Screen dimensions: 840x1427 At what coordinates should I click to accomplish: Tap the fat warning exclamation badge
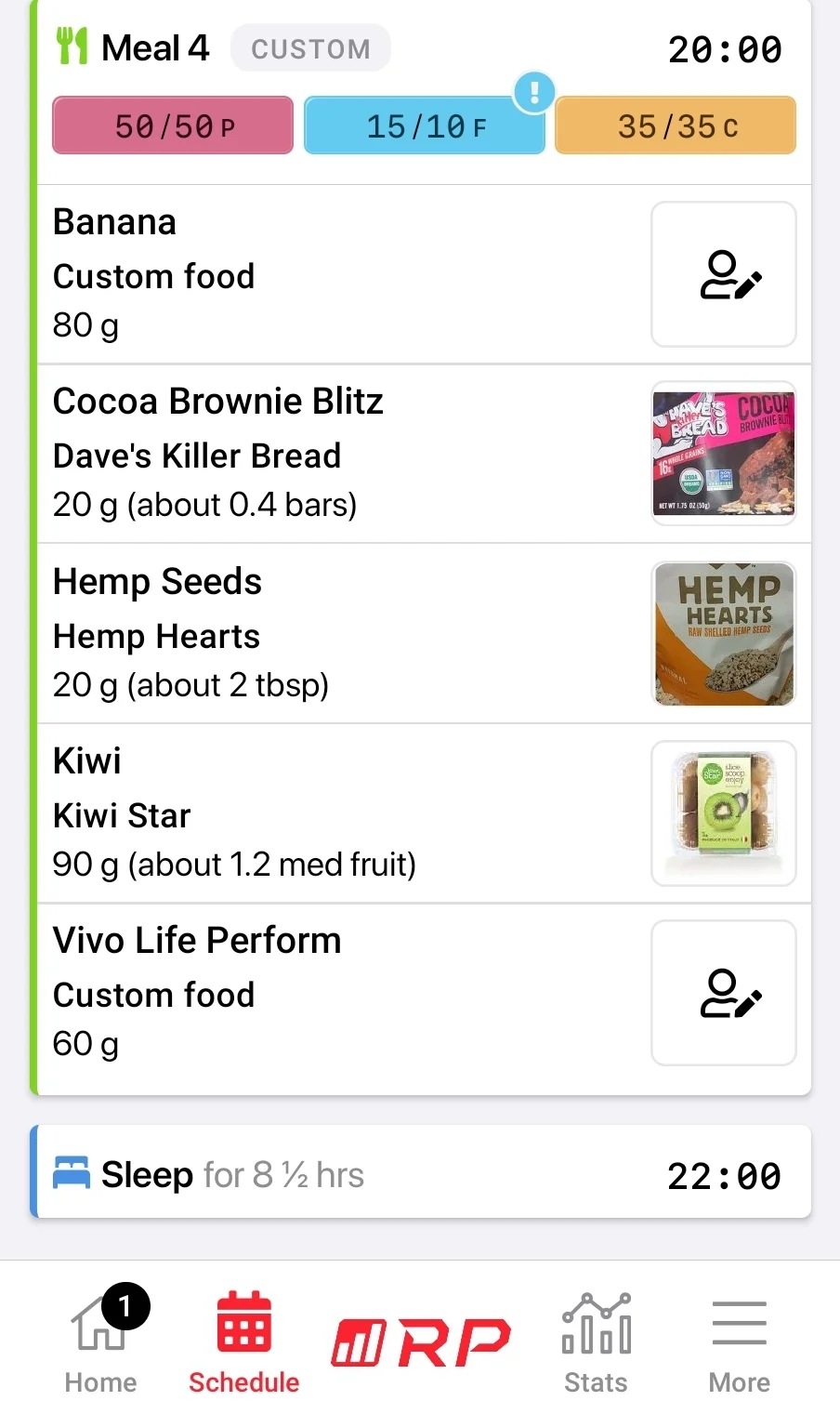[x=534, y=93]
